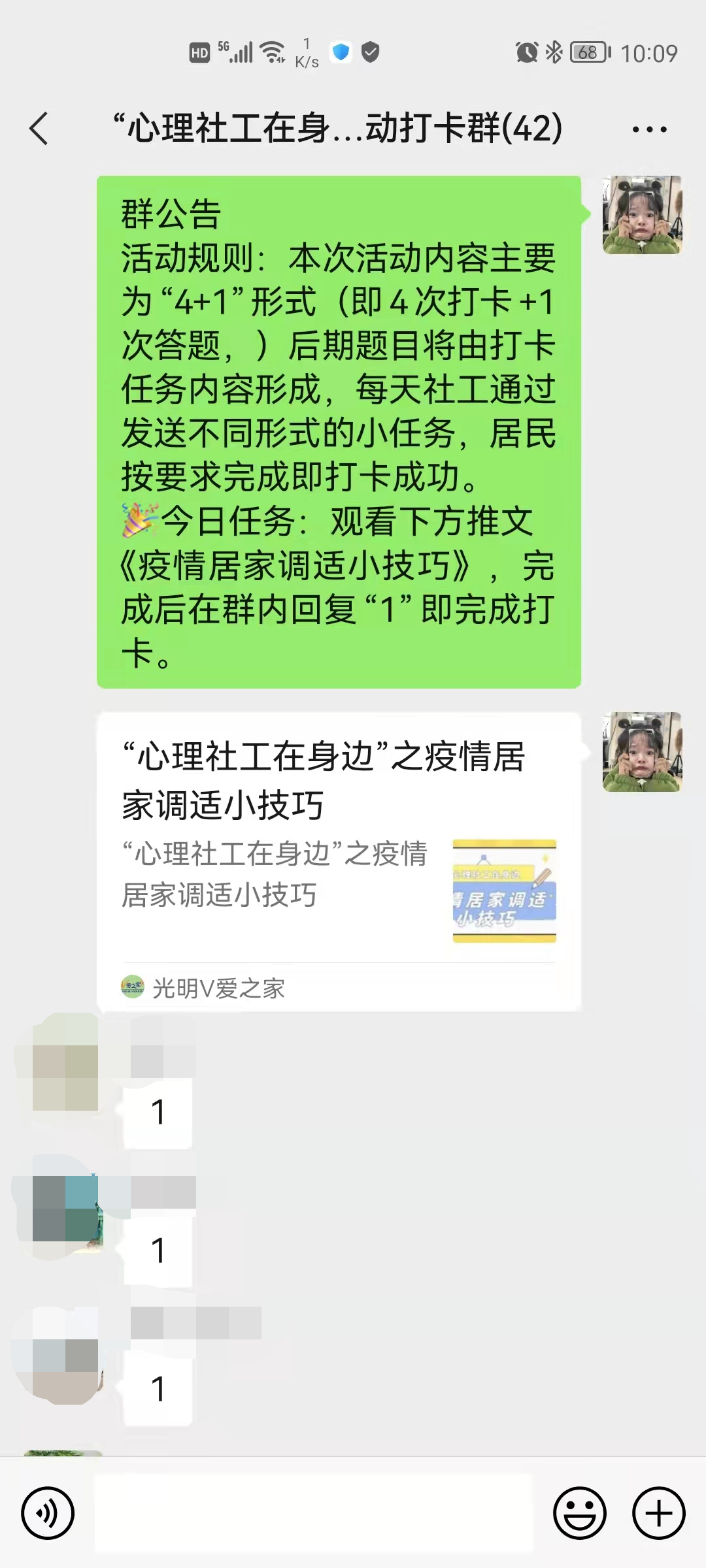Go back from the group chat

click(x=39, y=128)
